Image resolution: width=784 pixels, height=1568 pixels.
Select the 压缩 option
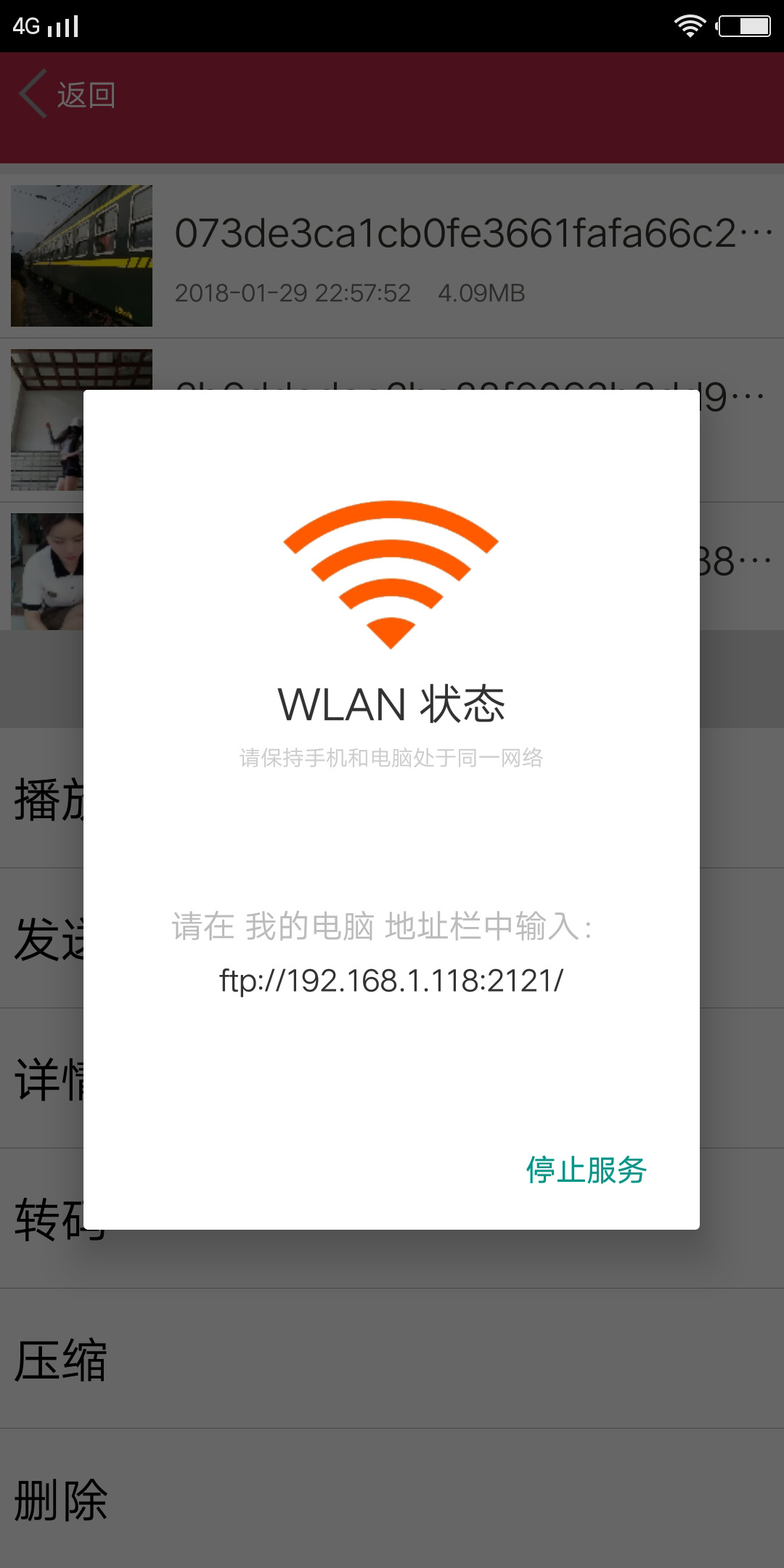coord(62,1360)
